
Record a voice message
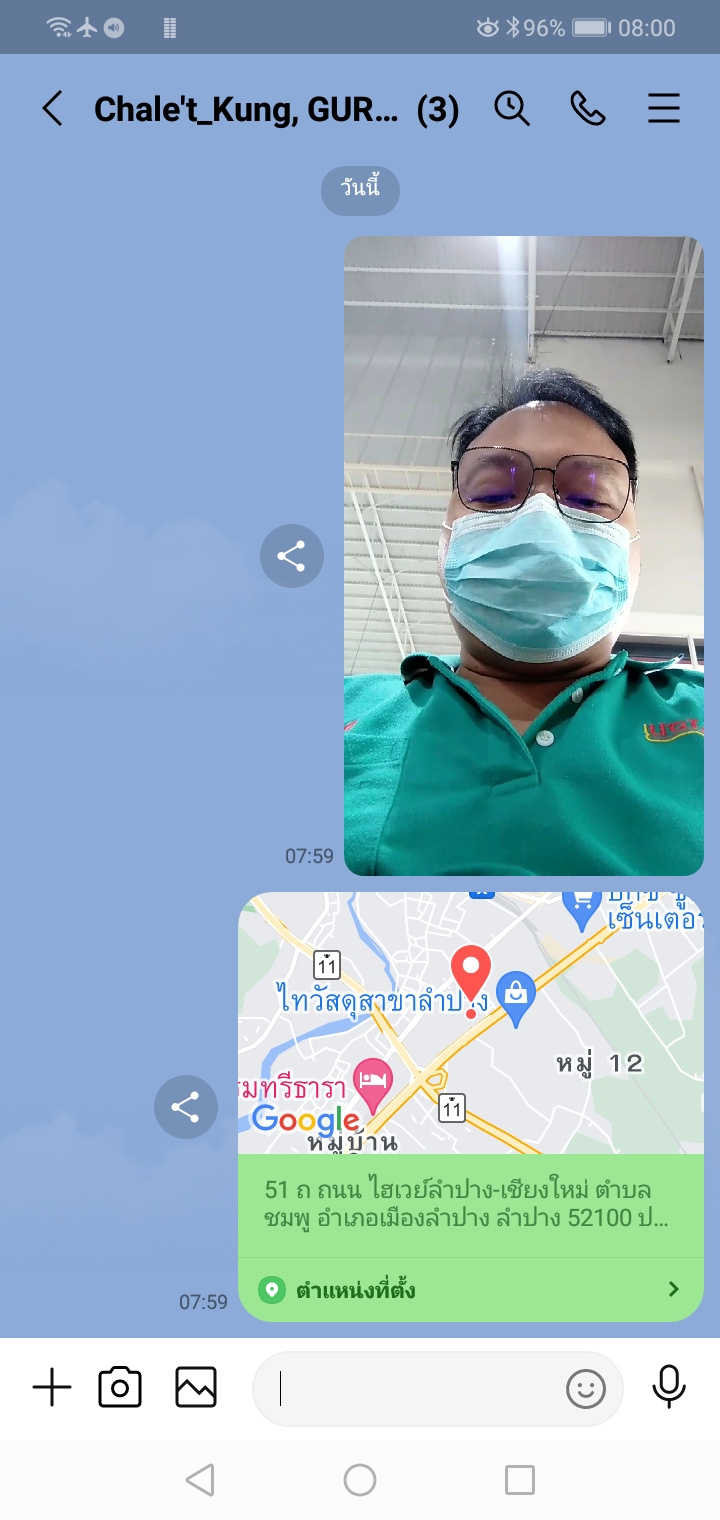tap(669, 1388)
